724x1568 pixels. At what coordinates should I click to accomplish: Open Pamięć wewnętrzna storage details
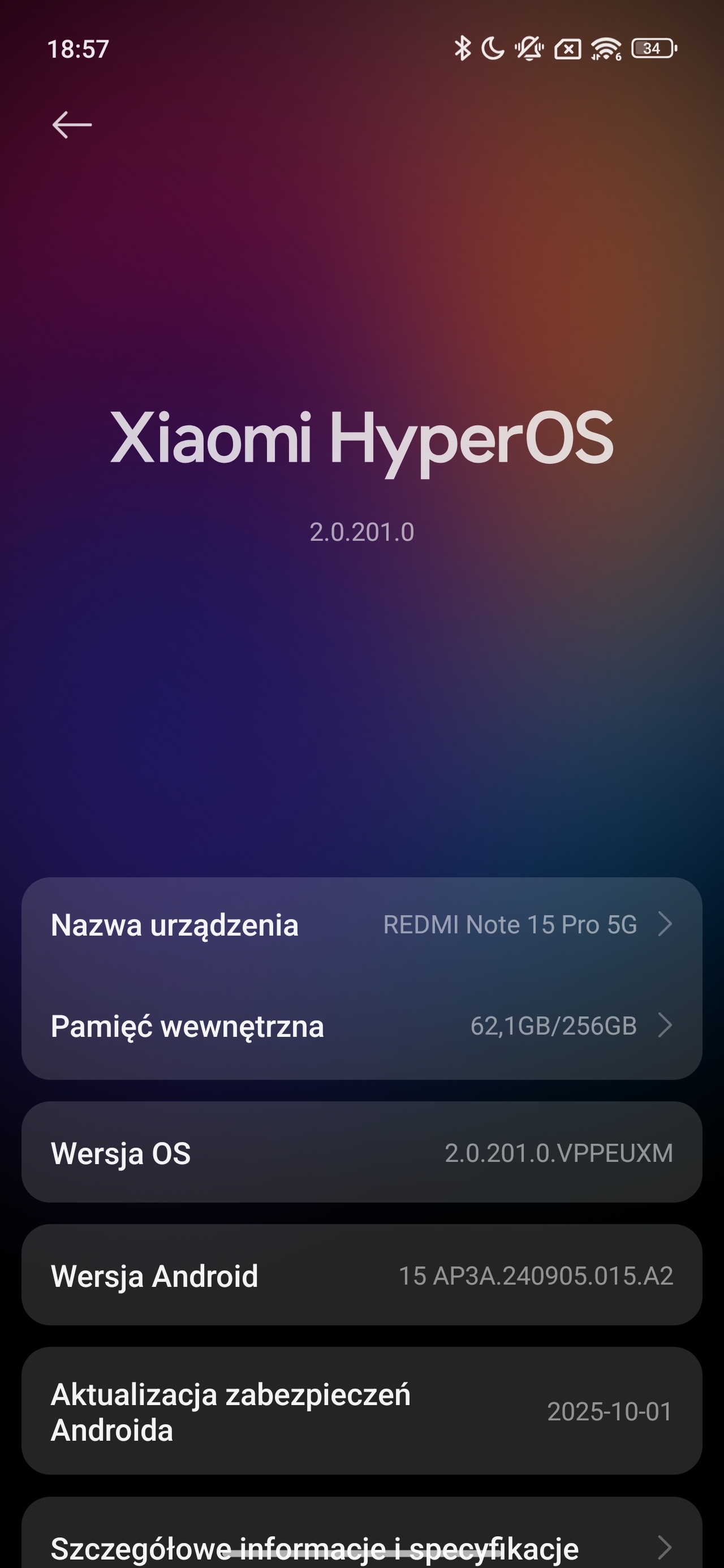pos(361,1026)
